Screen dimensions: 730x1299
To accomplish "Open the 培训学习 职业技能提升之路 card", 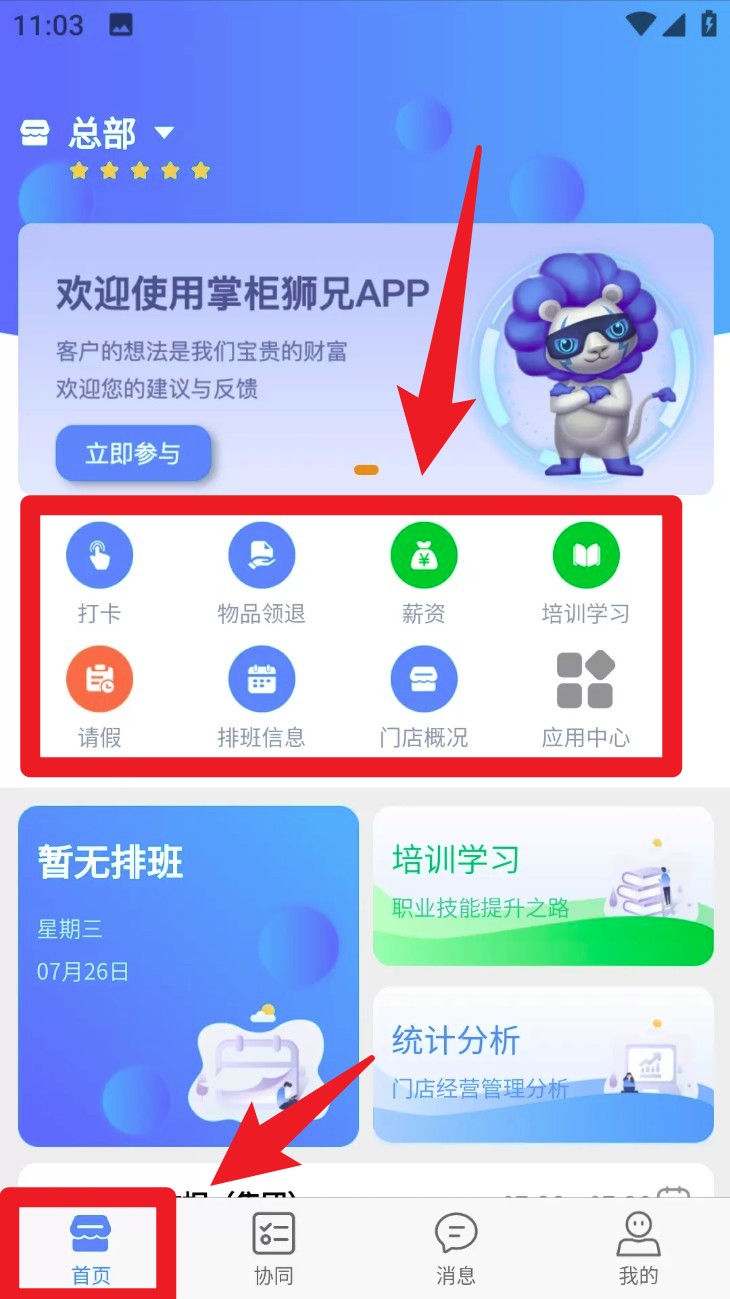I will pyautogui.click(x=543, y=885).
